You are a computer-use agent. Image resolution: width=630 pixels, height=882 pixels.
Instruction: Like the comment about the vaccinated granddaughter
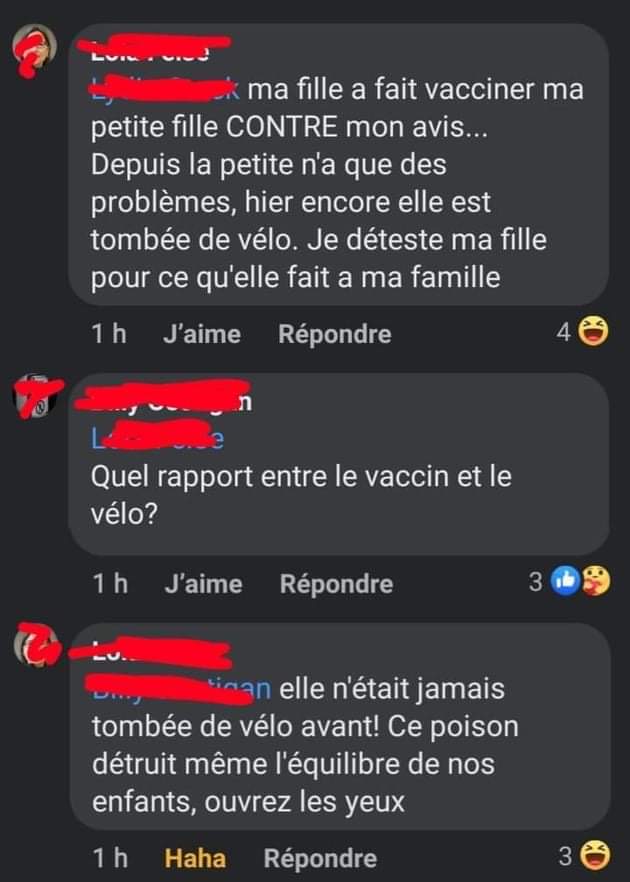click(201, 334)
